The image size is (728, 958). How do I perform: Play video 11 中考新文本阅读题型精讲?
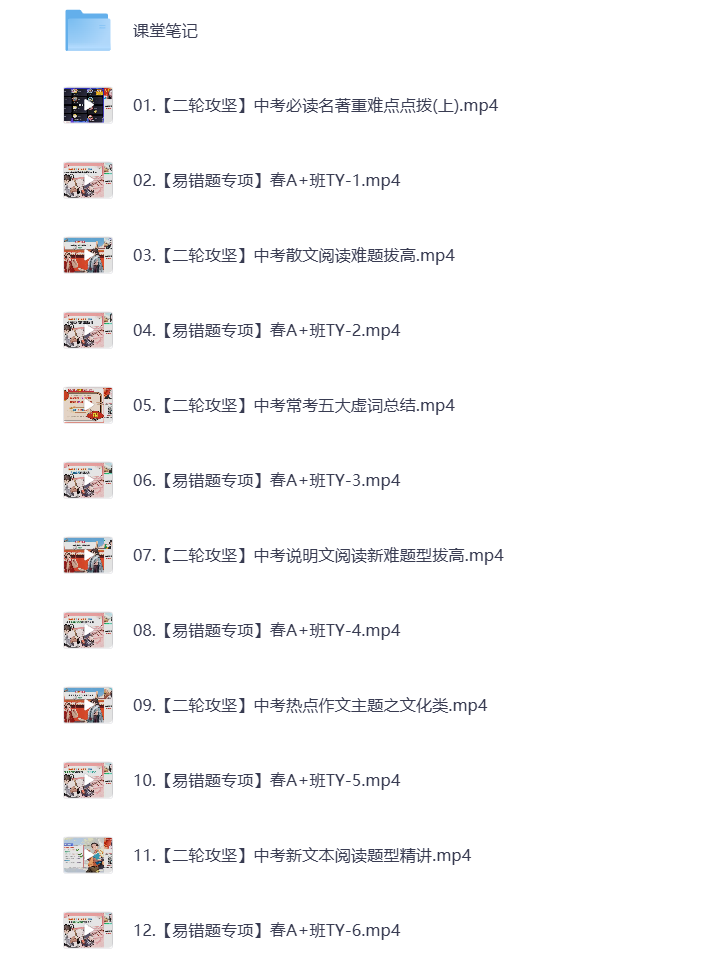pos(301,855)
